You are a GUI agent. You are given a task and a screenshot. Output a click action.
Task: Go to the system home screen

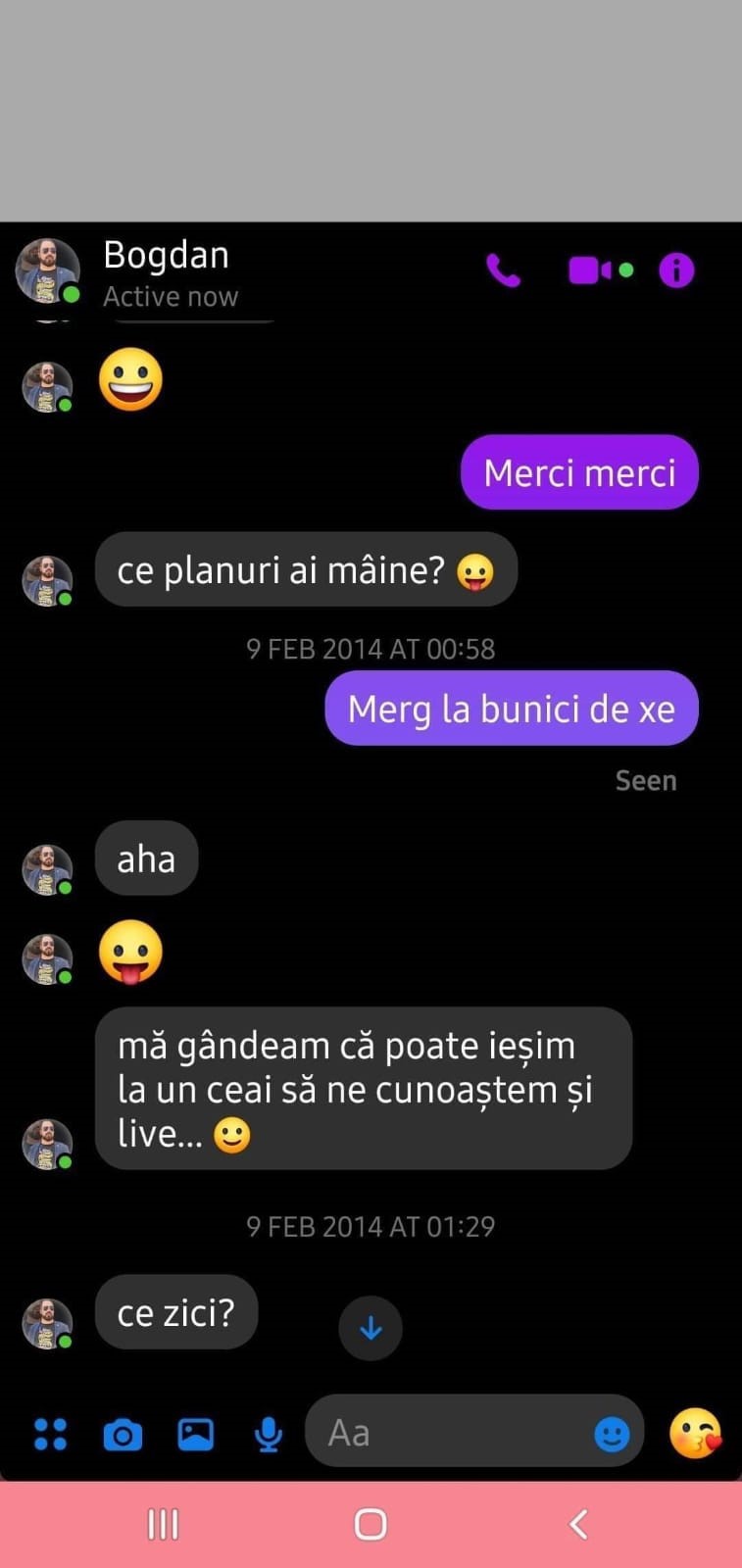point(371,1524)
